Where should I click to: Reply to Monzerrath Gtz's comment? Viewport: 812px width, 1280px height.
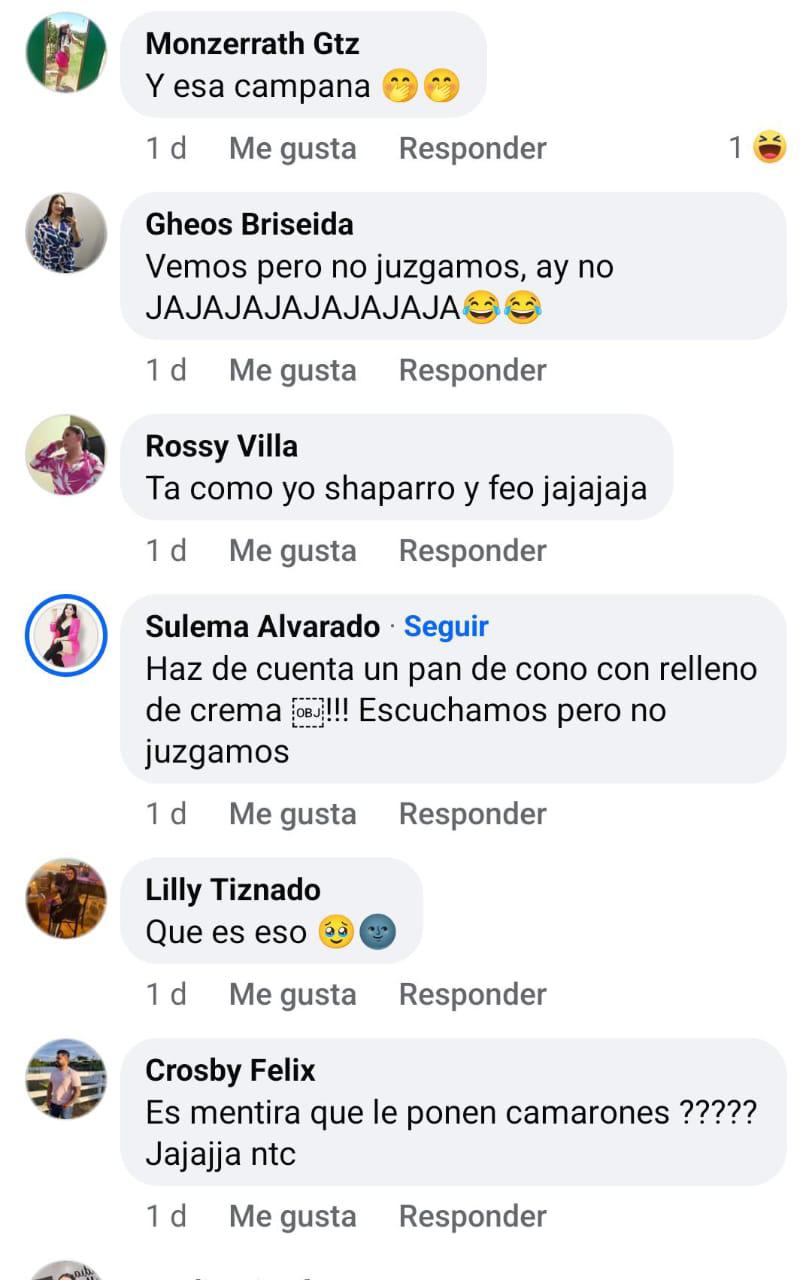(472, 148)
